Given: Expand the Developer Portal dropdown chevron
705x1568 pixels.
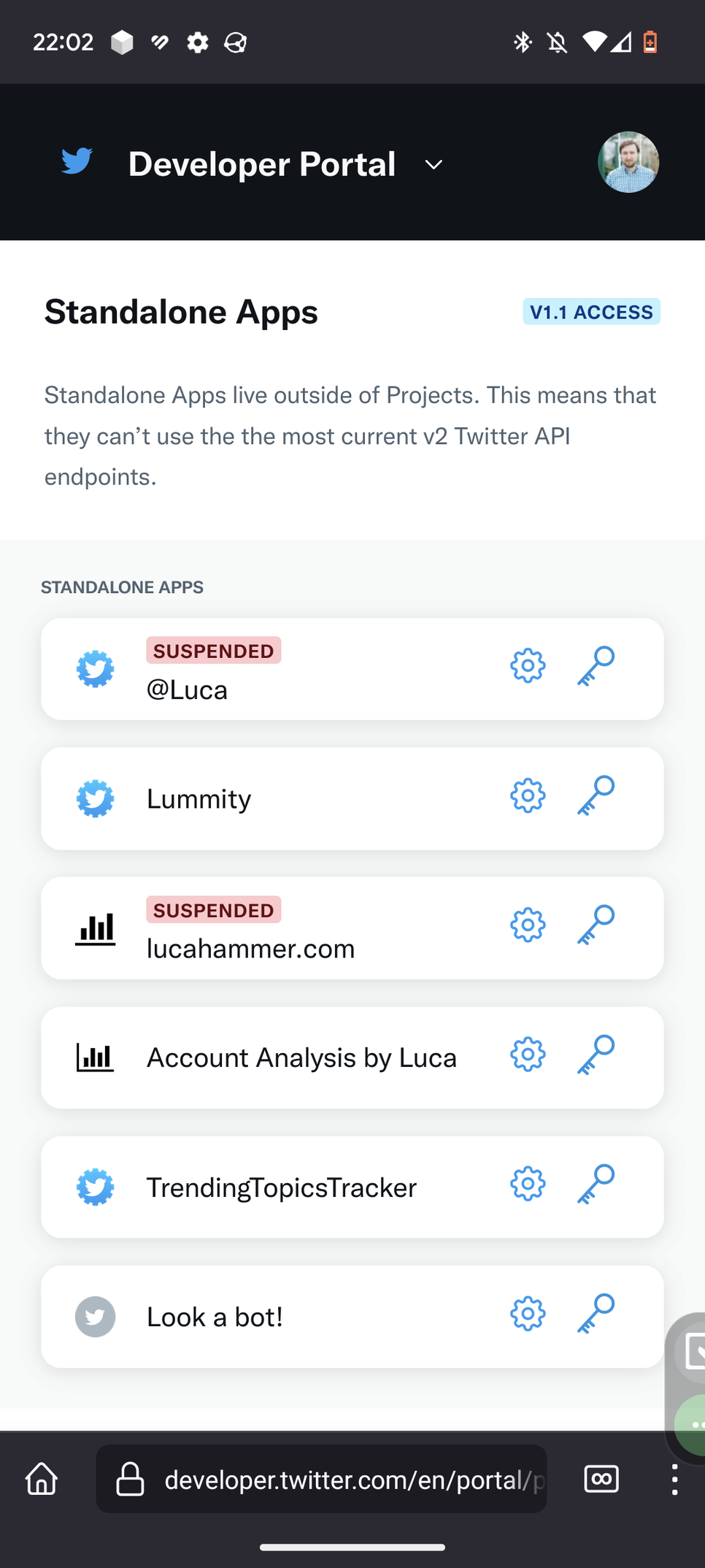Looking at the screenshot, I should 434,165.
